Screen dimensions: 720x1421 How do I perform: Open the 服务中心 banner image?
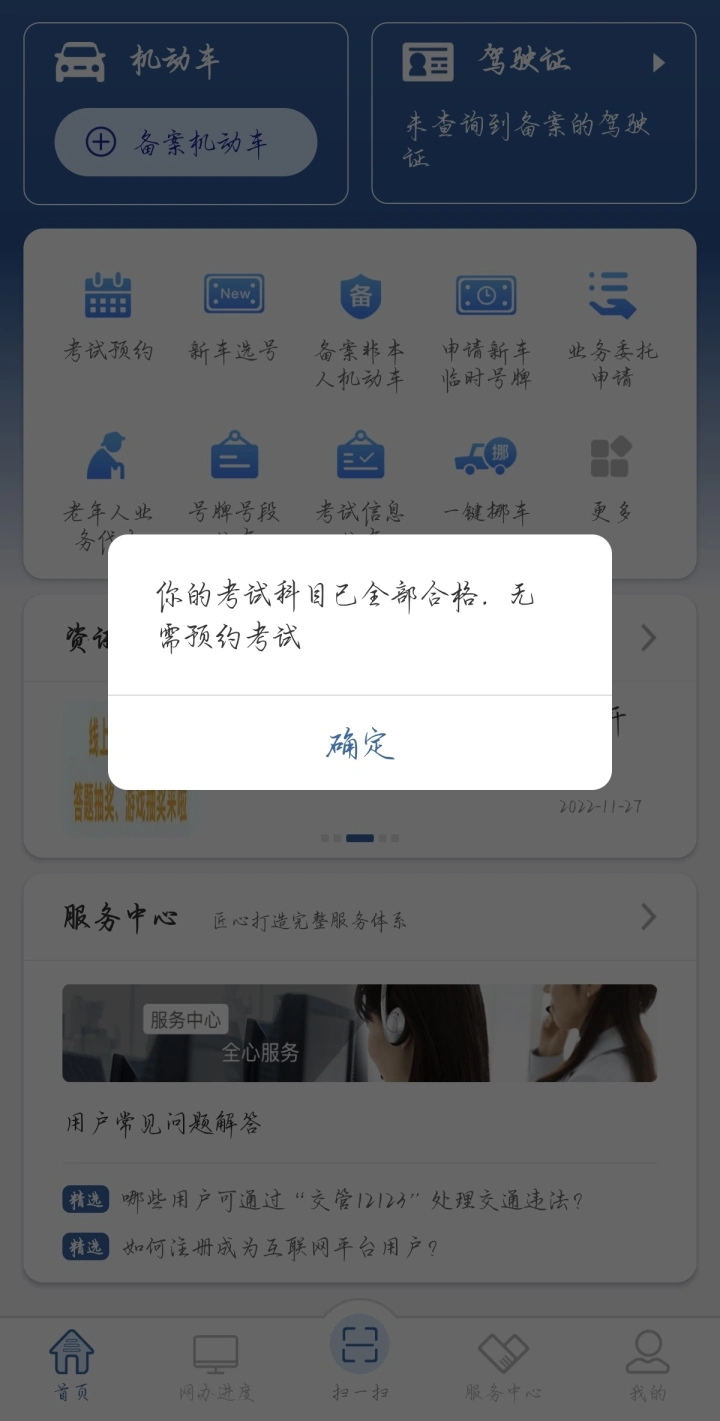(360, 1033)
